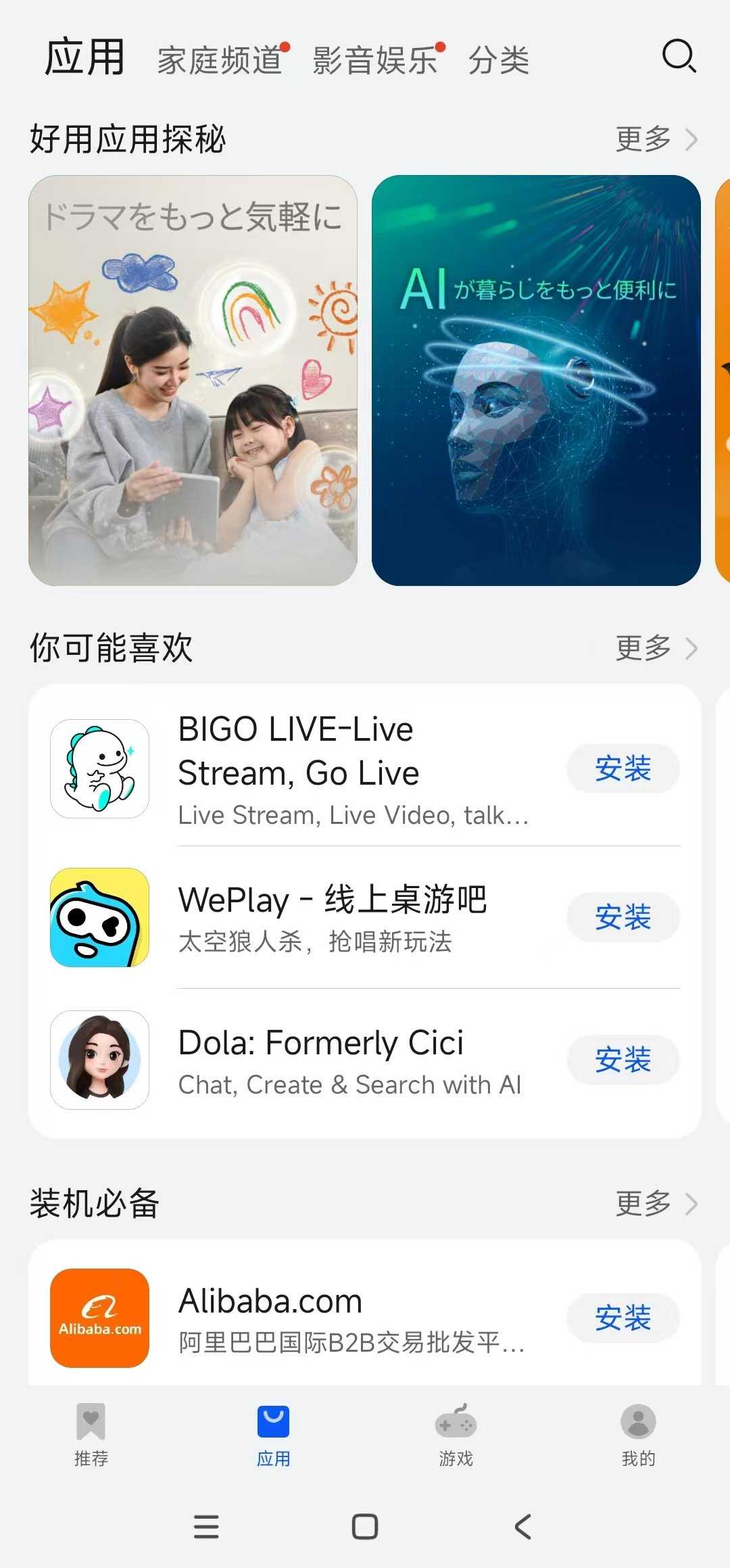Screen dimensions: 730x1568
Task: See more under 你可能喜欢
Action: [656, 648]
